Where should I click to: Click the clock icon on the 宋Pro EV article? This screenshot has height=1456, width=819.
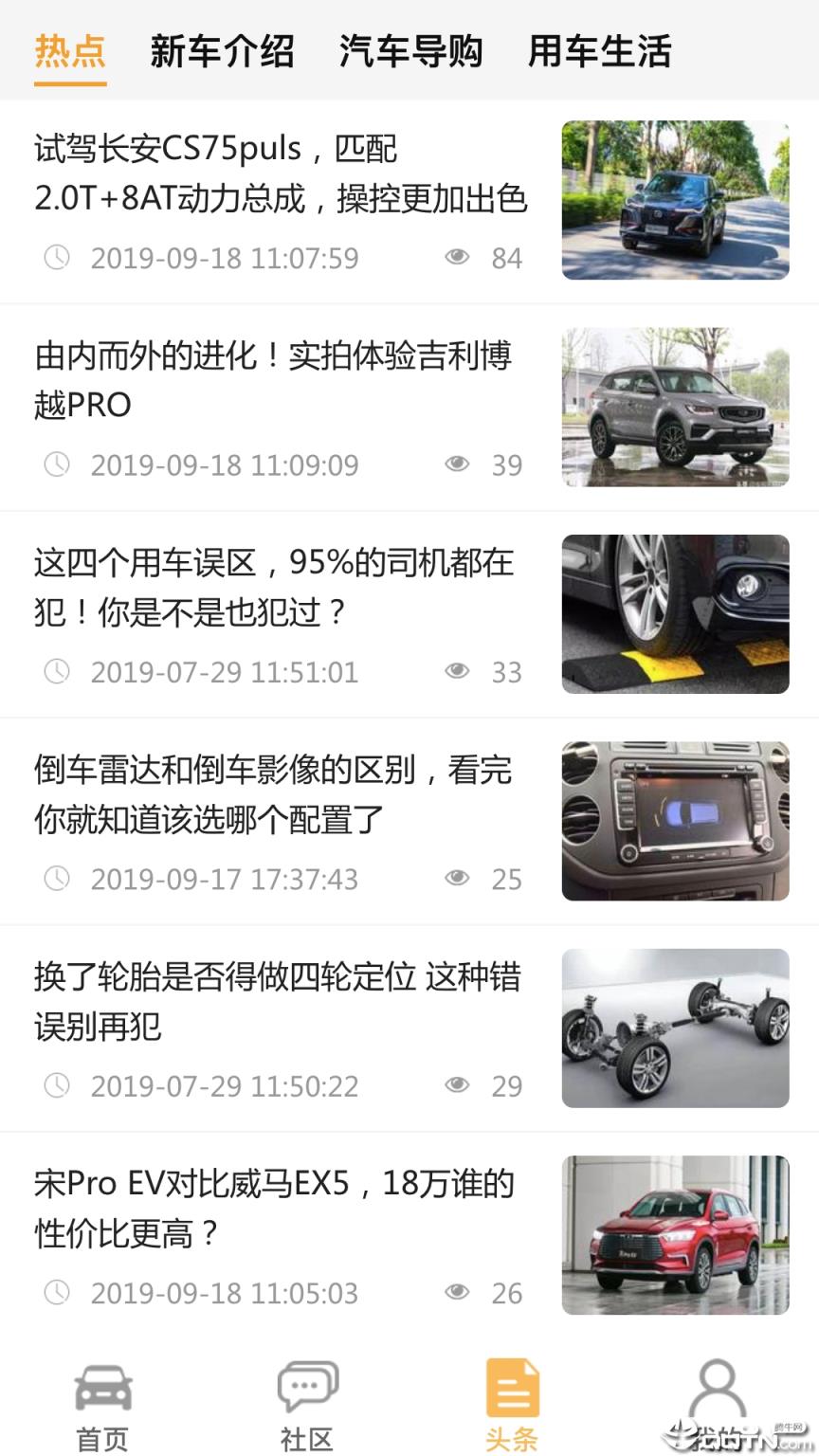(59, 1291)
